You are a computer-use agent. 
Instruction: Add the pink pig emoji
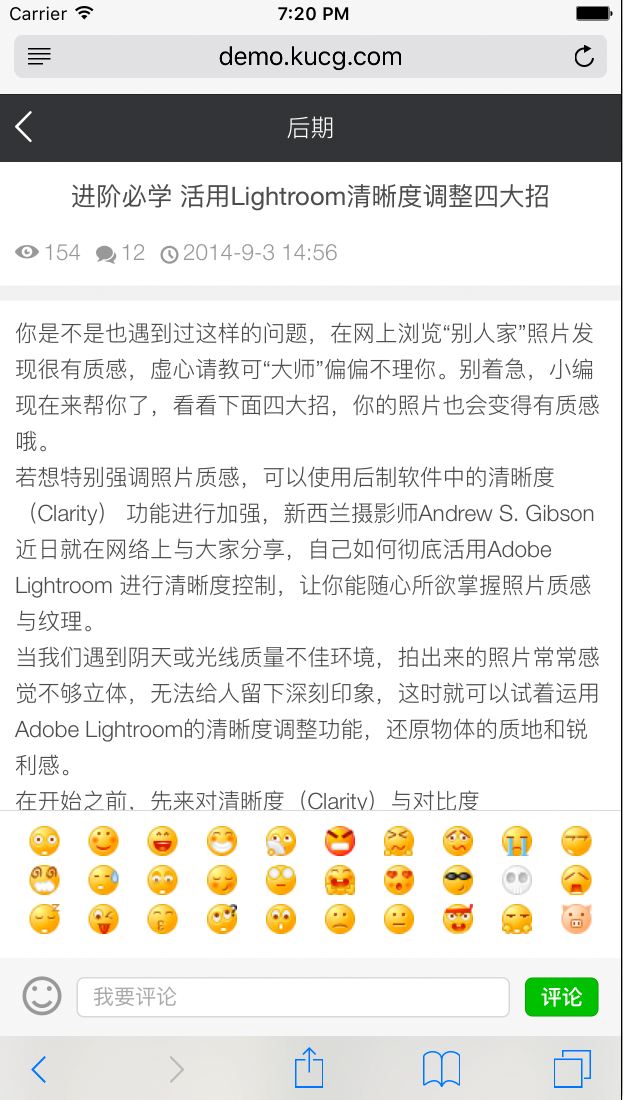(x=576, y=919)
